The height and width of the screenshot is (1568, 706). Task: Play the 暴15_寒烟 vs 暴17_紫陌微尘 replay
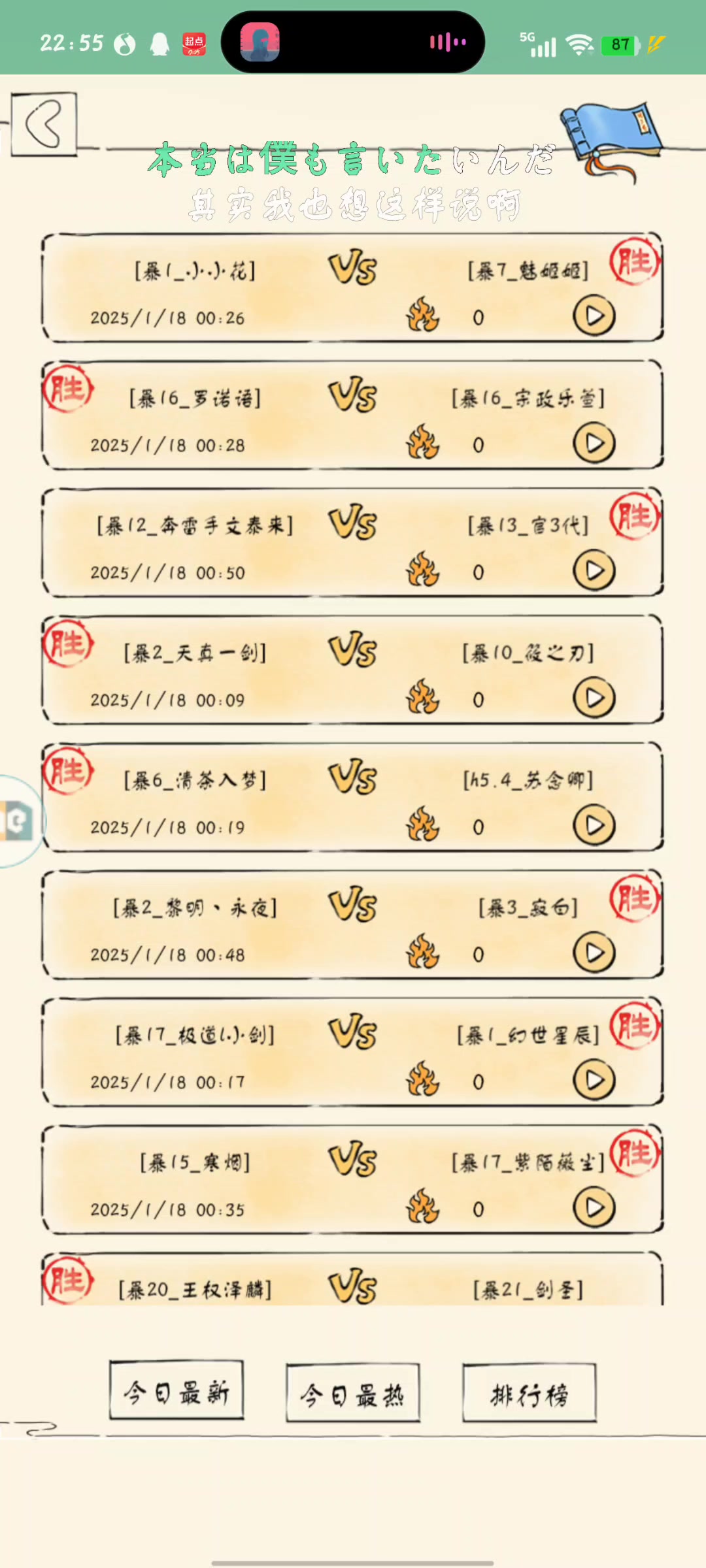click(x=594, y=1208)
